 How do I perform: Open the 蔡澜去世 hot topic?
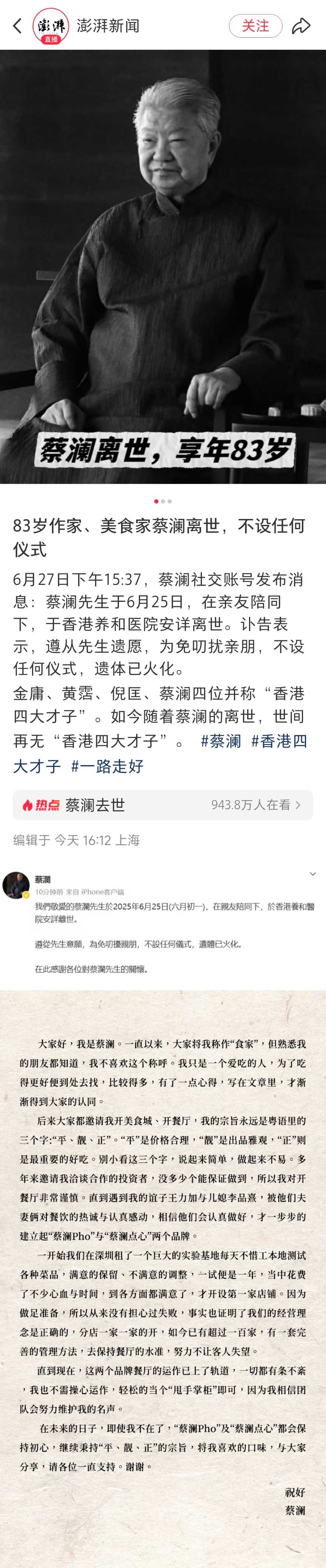(x=163, y=805)
